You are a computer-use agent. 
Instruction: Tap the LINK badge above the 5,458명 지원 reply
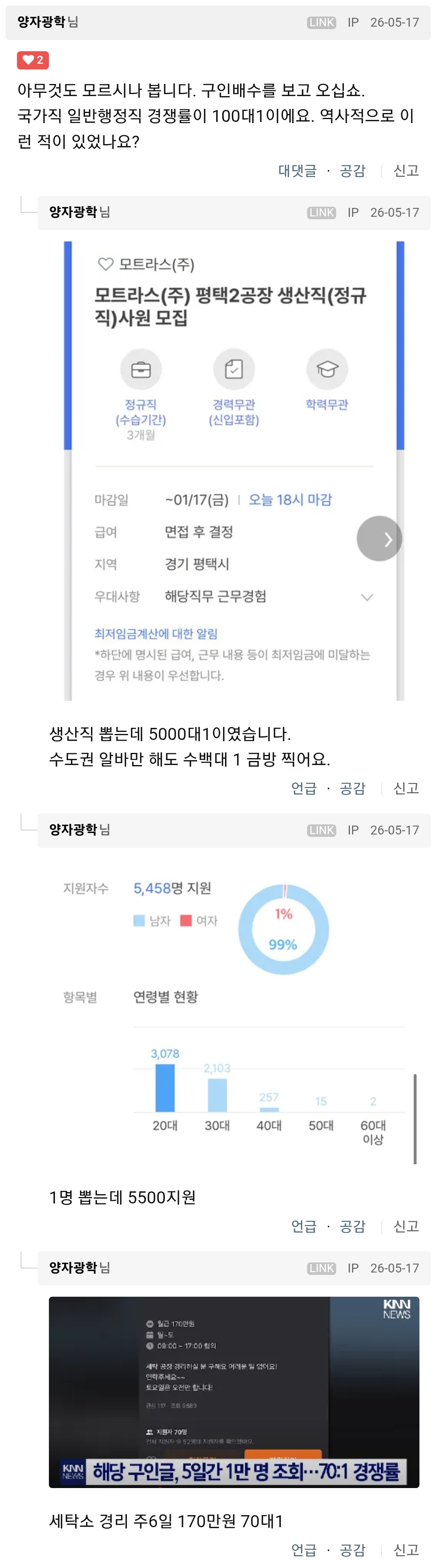click(x=322, y=830)
